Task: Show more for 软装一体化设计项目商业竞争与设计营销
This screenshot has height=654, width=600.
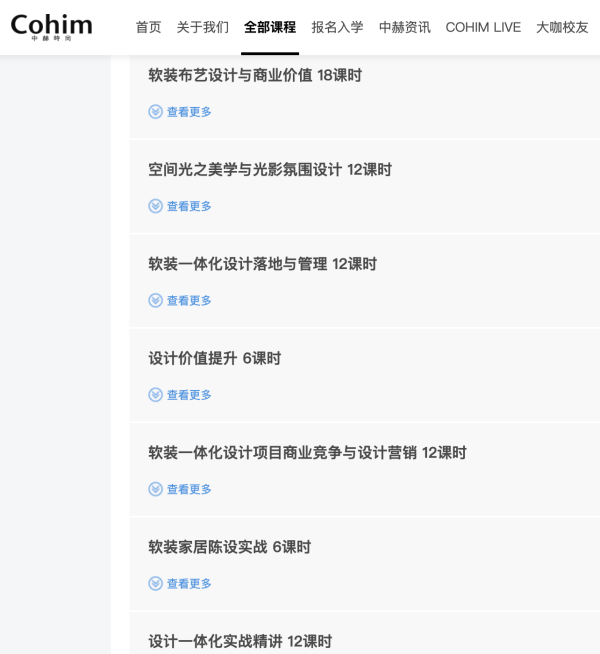Action: (181, 489)
